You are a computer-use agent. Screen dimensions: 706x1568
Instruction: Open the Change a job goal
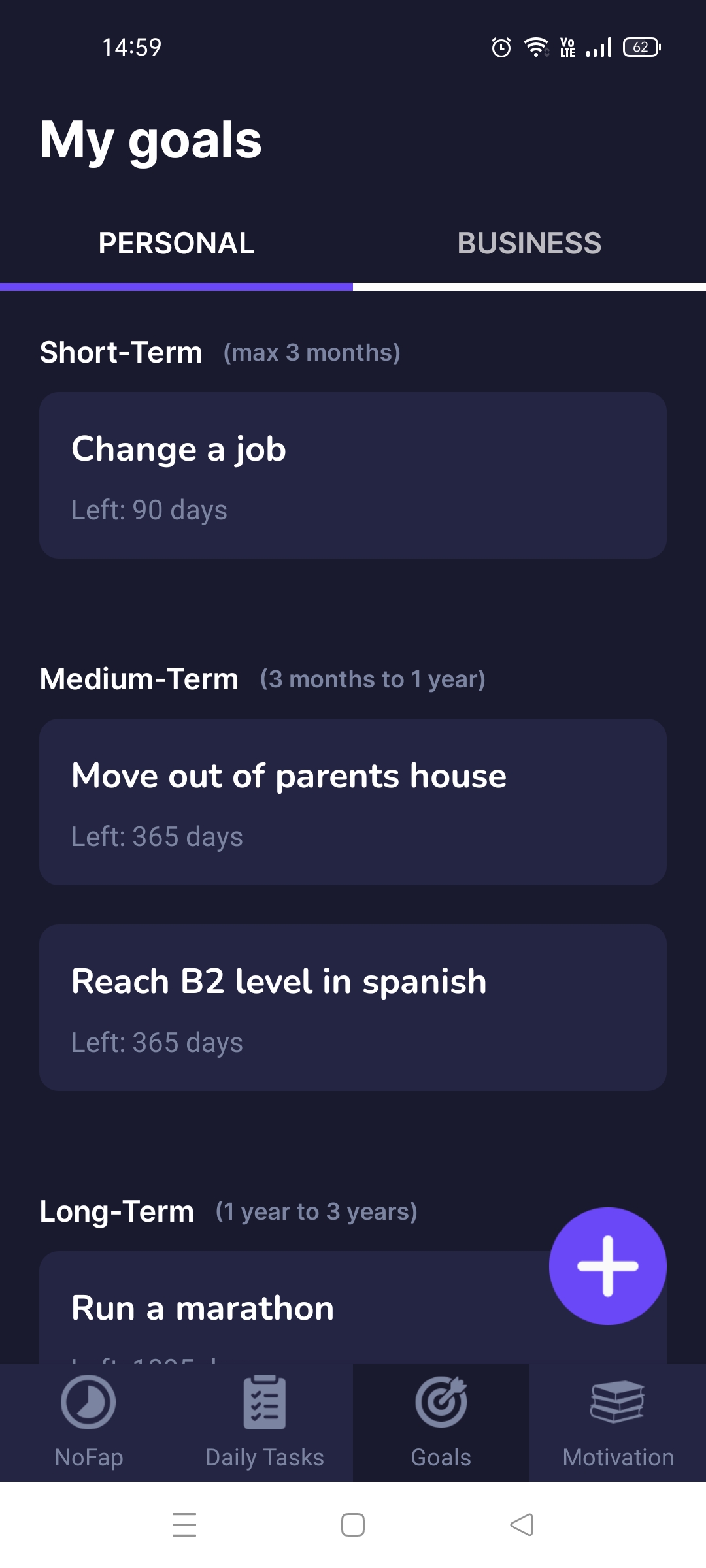point(353,475)
